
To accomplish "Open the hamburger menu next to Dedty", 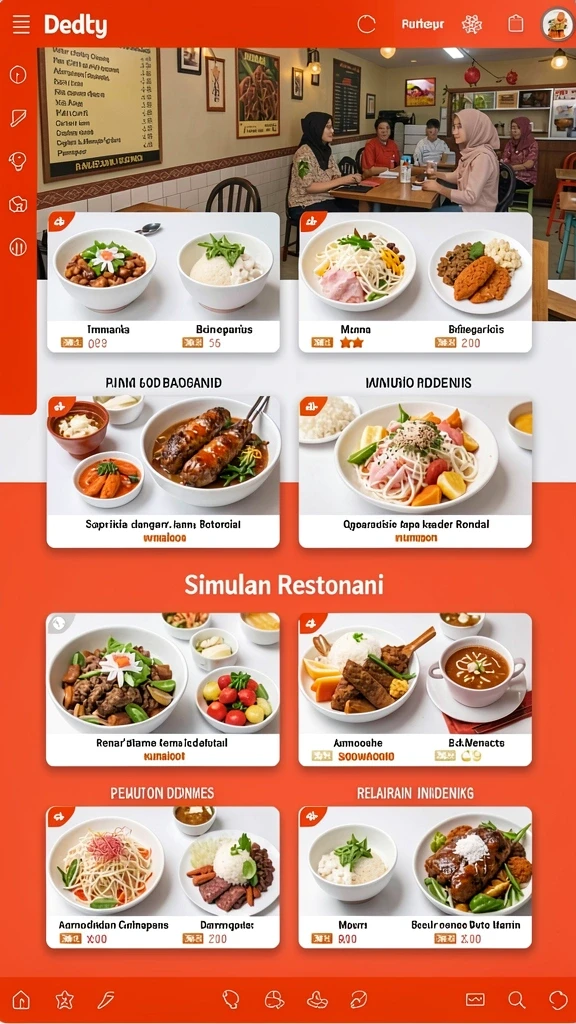I will (x=21, y=25).
